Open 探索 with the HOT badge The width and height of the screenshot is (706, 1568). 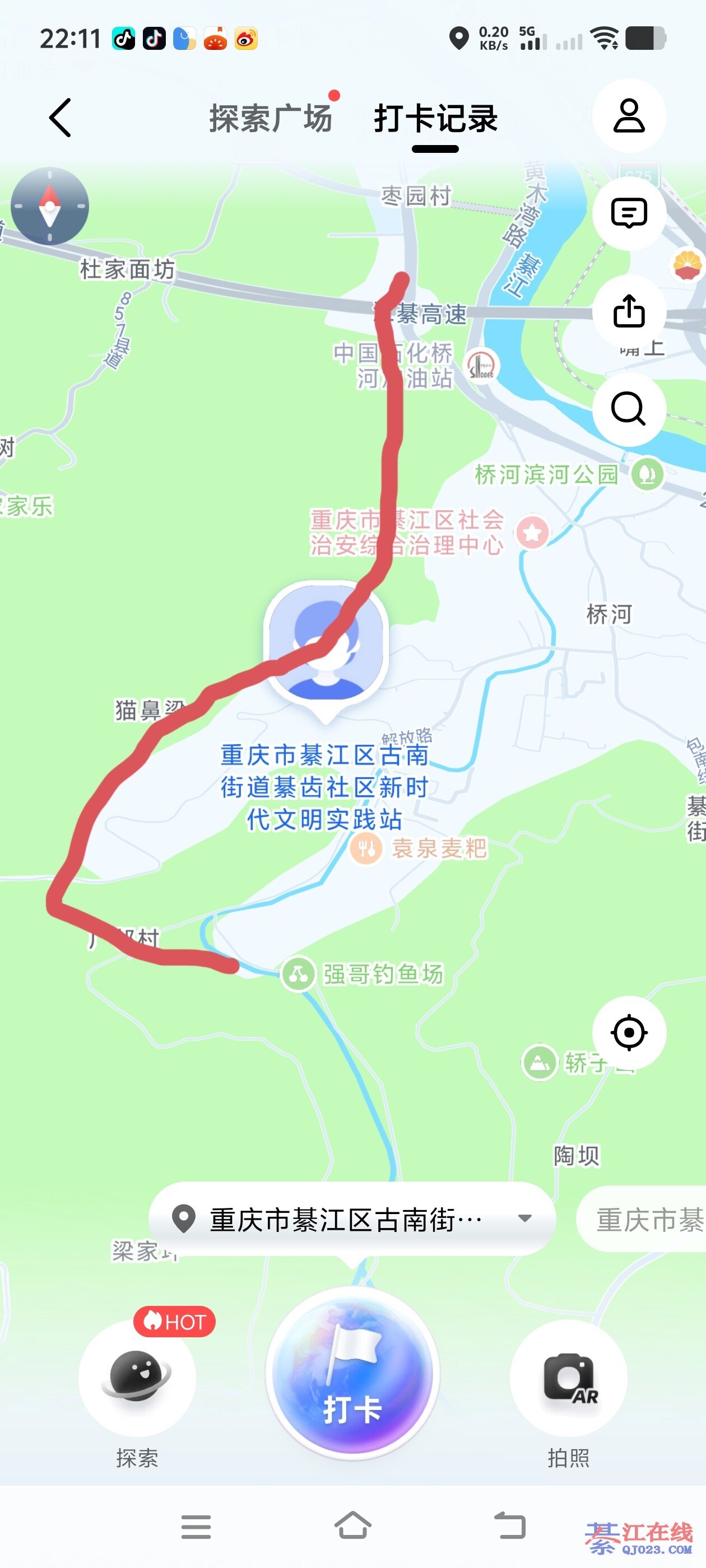point(137,1377)
